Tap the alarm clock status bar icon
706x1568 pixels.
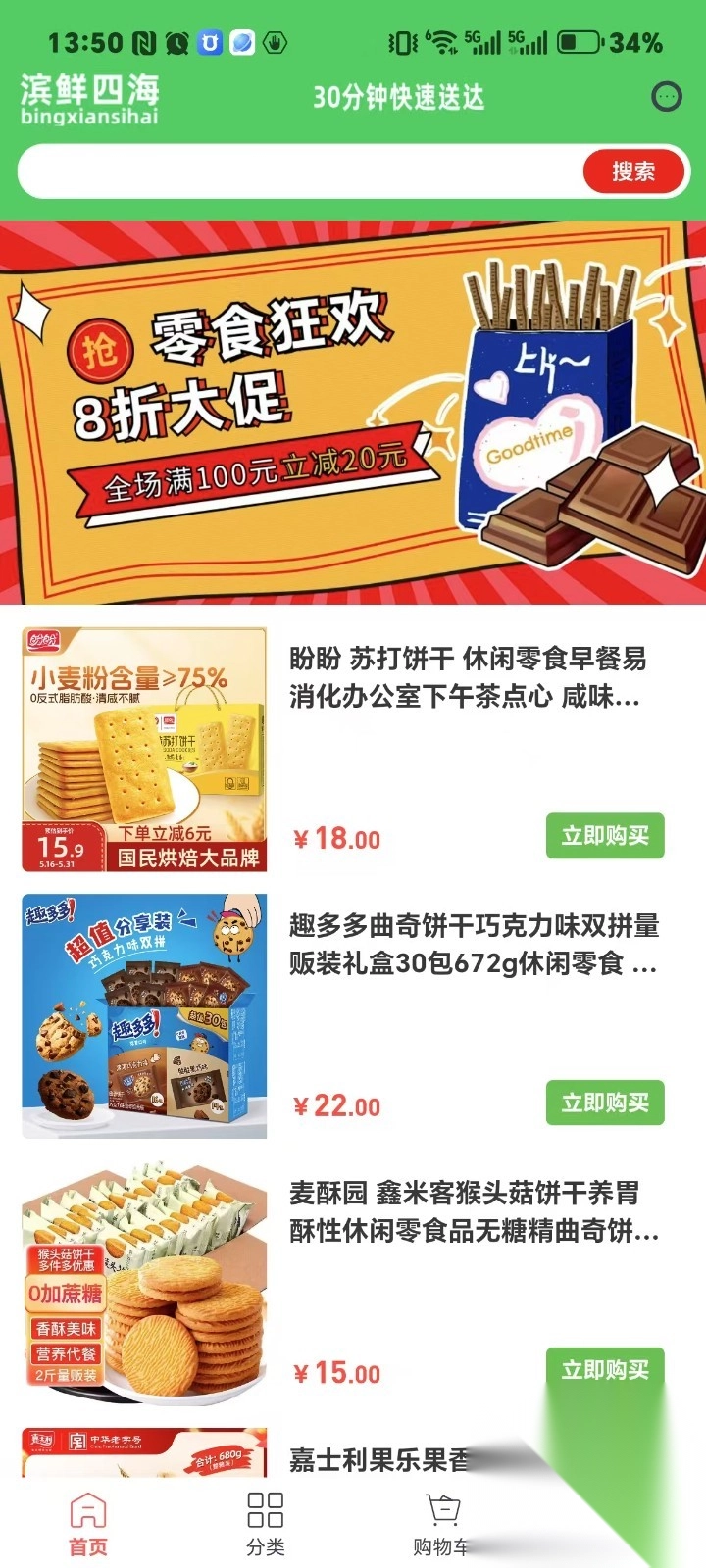[179, 43]
